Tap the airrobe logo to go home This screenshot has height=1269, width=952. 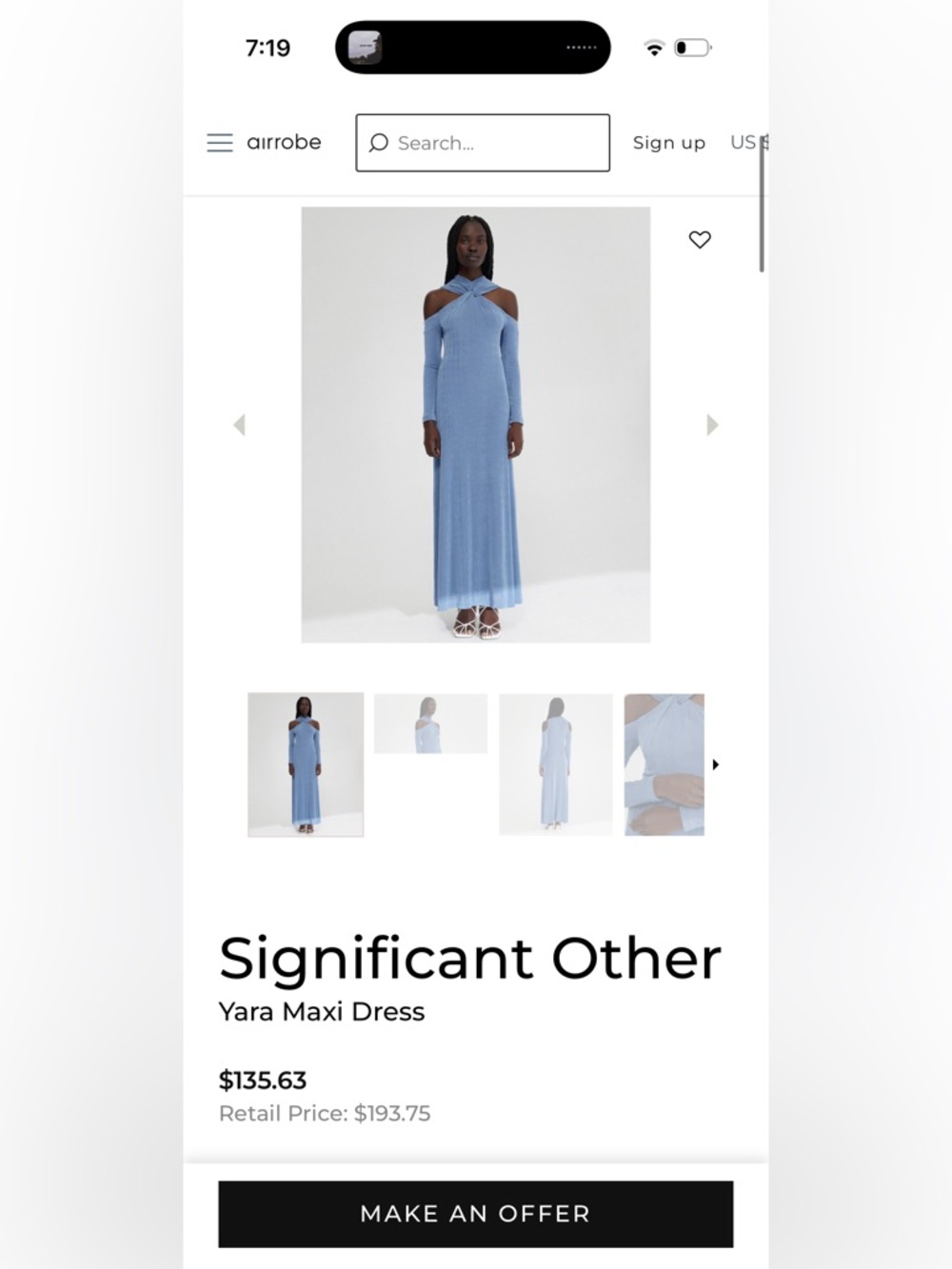284,143
